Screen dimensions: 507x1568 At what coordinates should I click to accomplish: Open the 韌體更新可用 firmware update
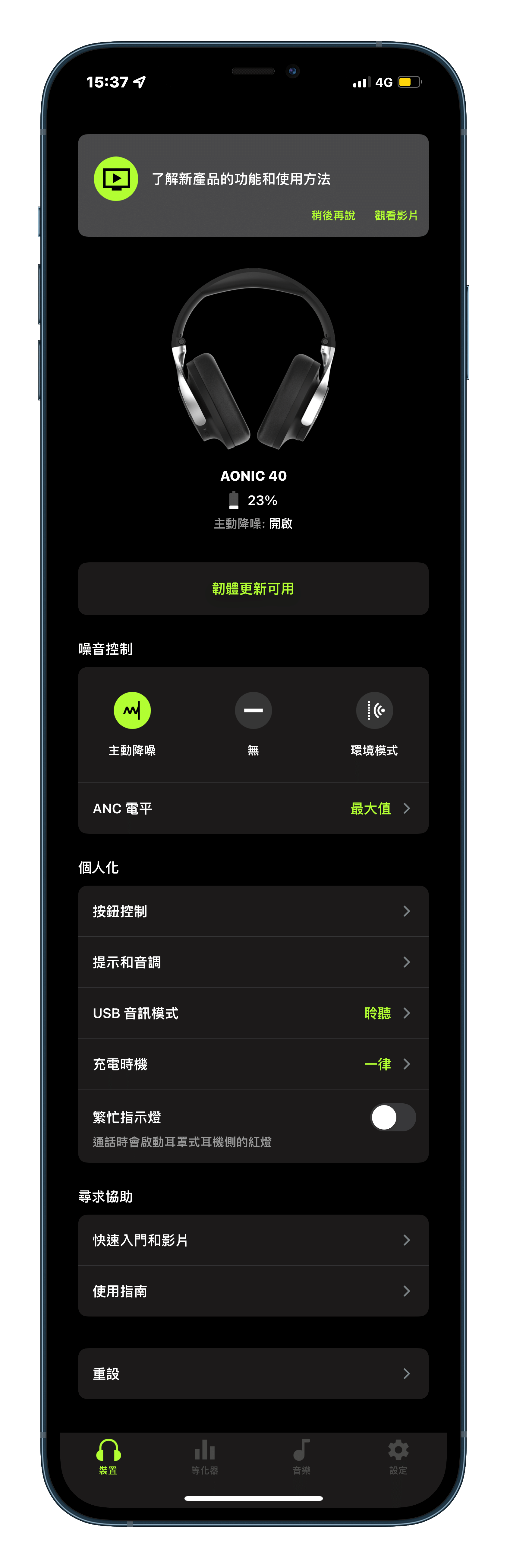point(253,589)
